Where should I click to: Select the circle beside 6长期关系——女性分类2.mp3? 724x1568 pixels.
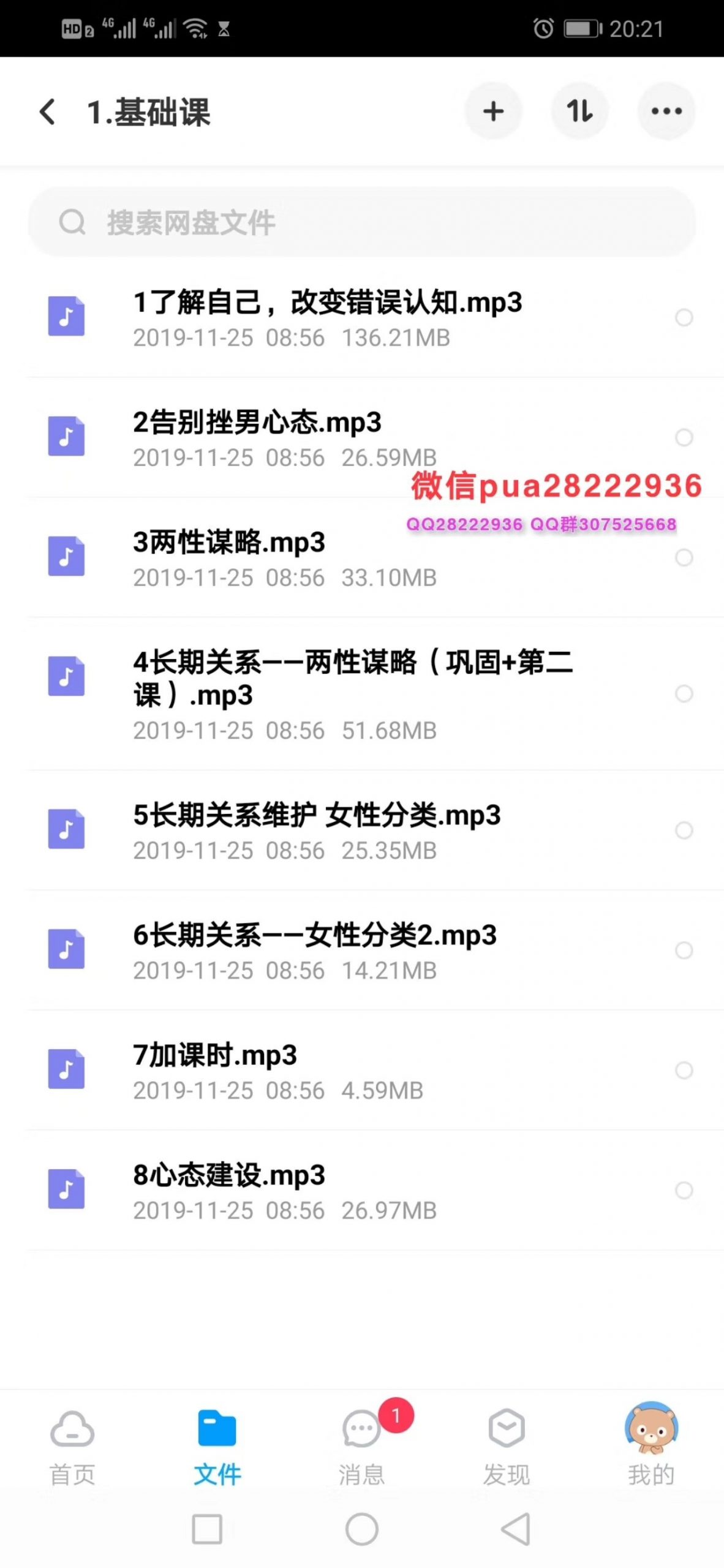pos(684,950)
